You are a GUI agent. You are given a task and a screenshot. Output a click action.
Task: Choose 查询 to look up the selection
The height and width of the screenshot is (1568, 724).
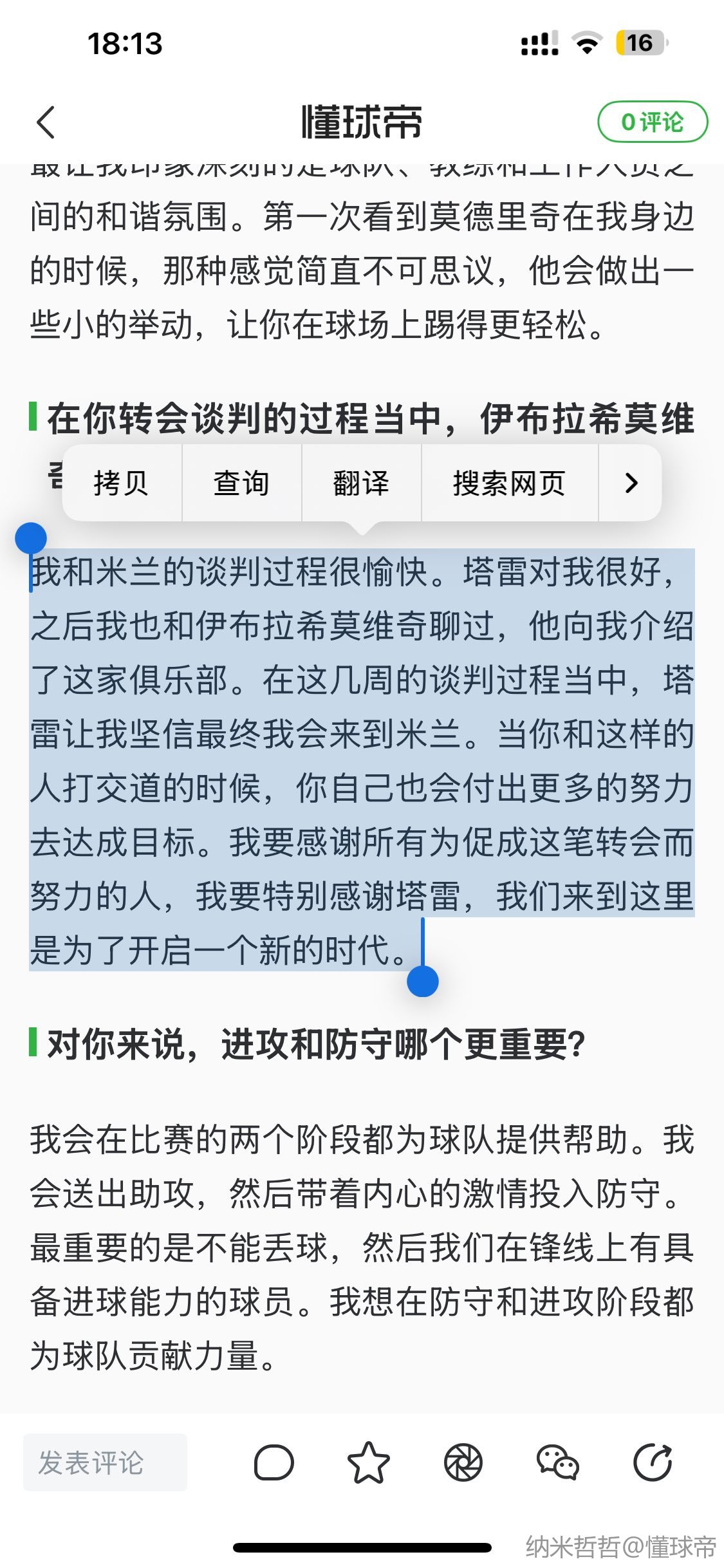241,483
